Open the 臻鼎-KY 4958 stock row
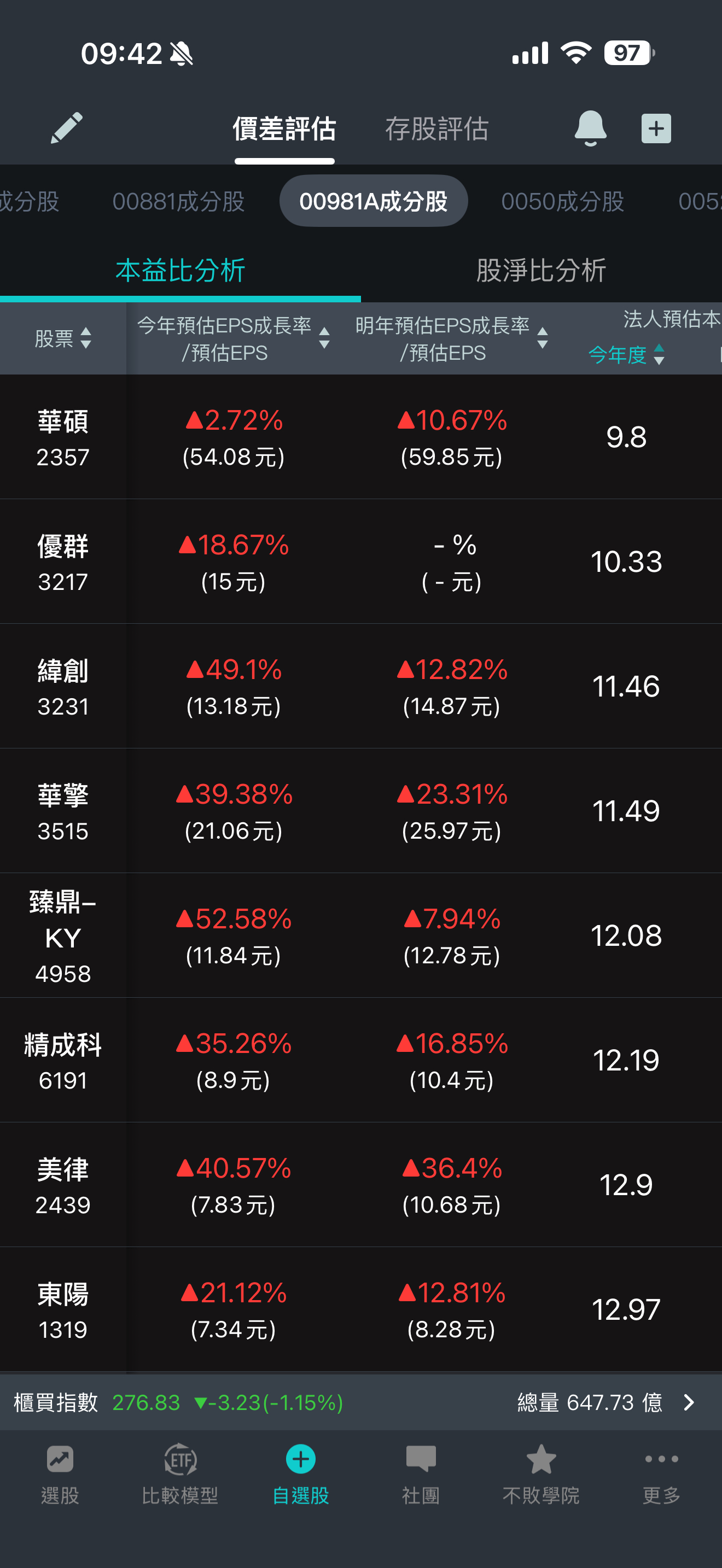The width and height of the screenshot is (722, 1568). pos(63,936)
